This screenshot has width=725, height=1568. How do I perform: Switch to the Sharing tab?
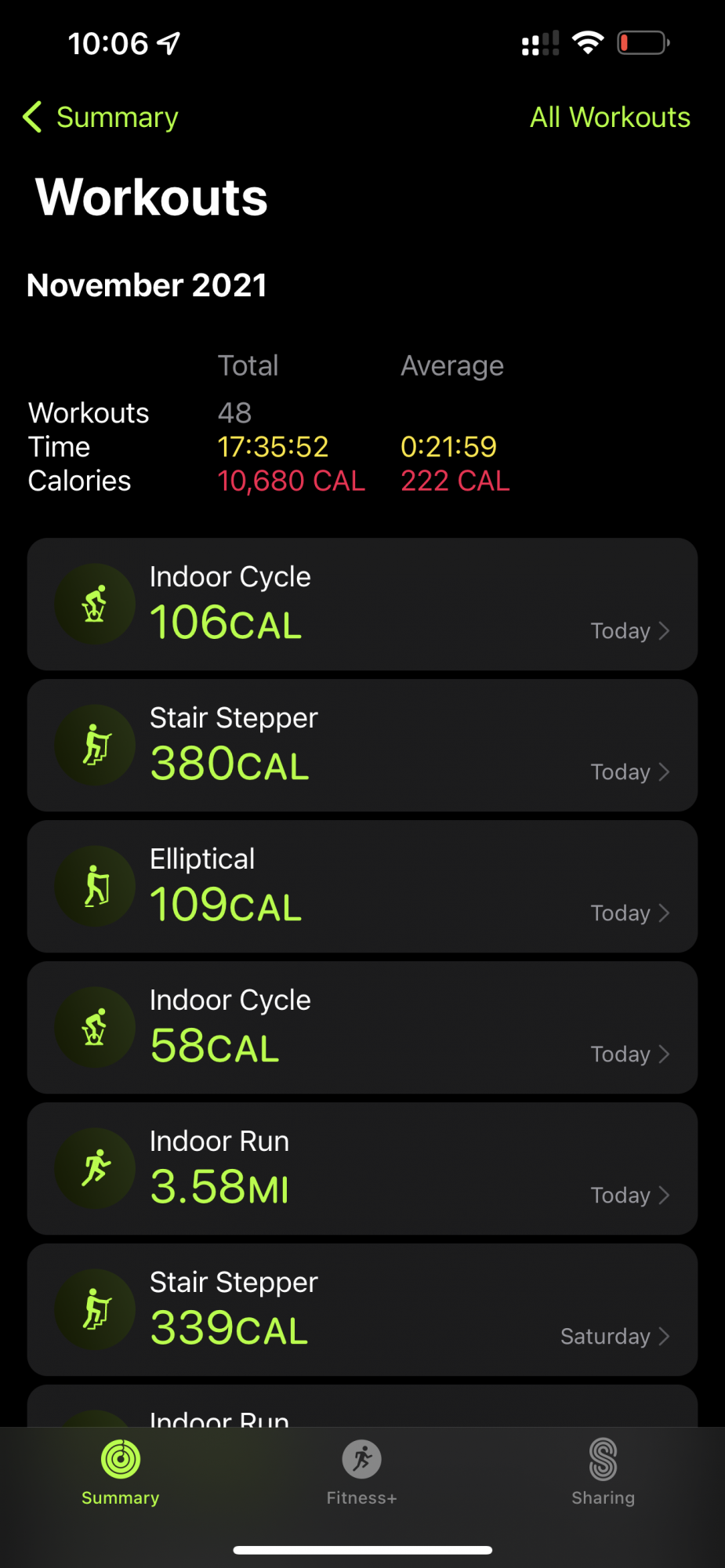pyautogui.click(x=603, y=1472)
